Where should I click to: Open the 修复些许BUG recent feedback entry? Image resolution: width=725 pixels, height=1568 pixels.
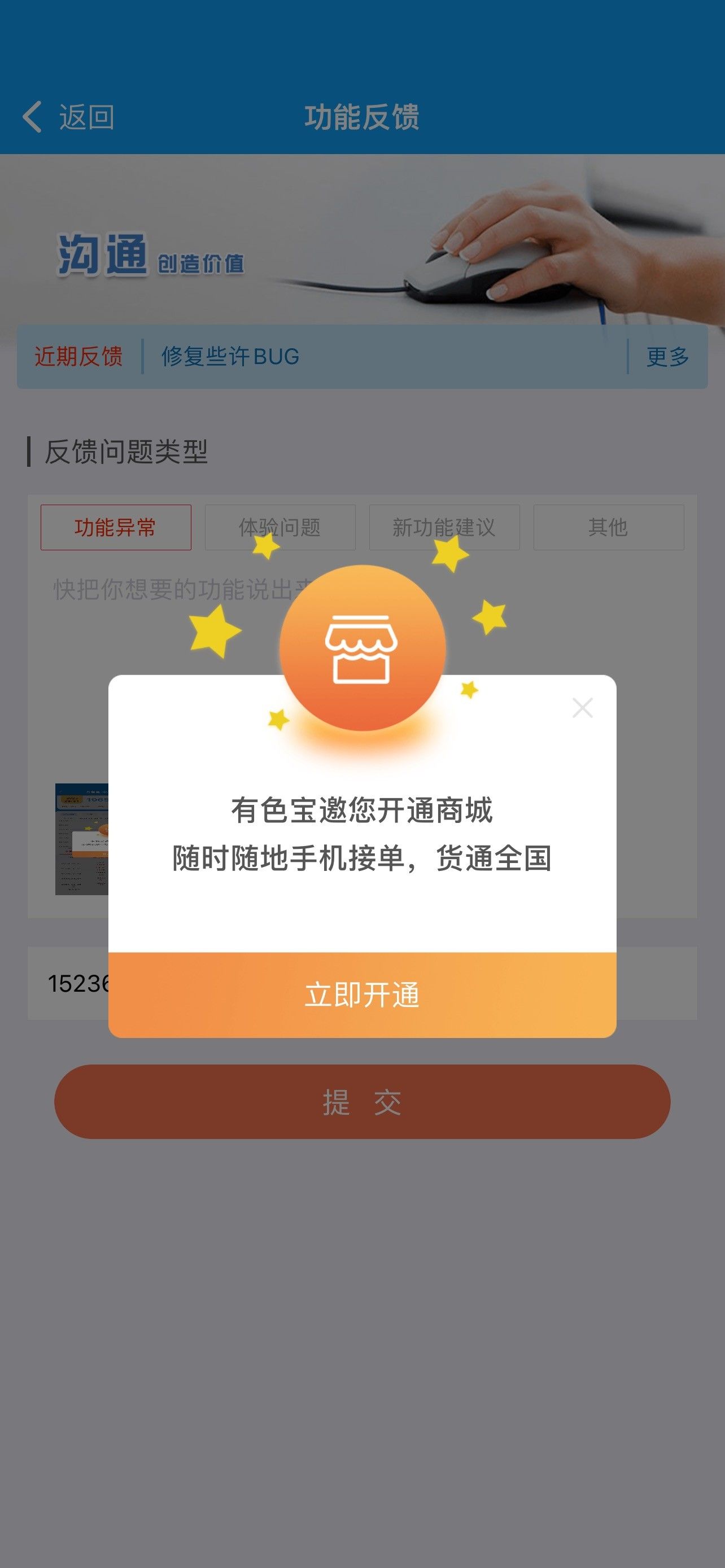coord(230,356)
